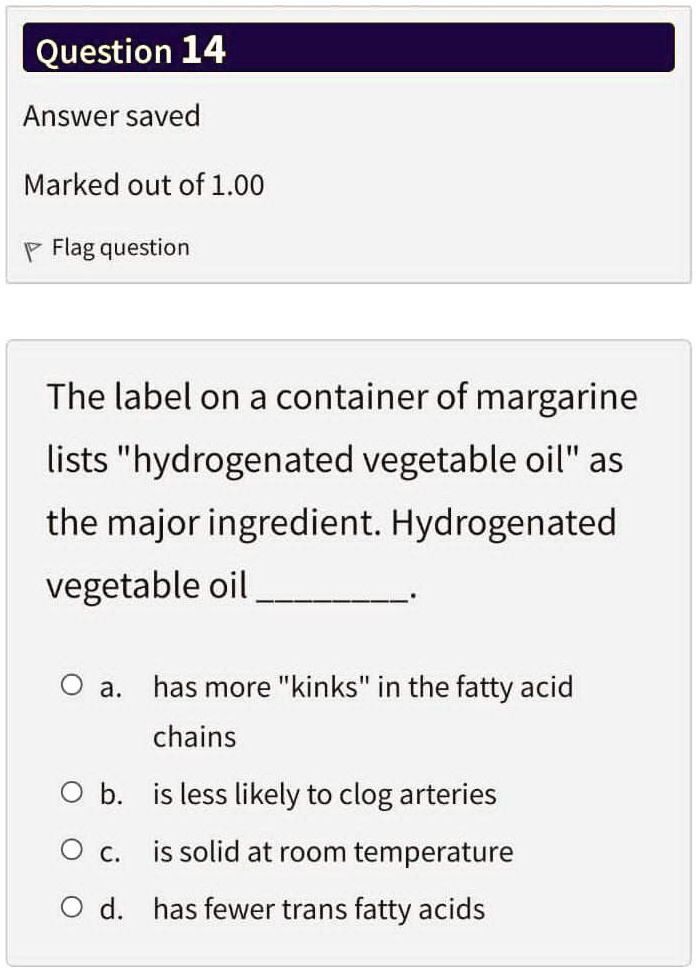Pick option c solid at room temperature
The height and width of the screenshot is (971, 696).
click(71, 851)
